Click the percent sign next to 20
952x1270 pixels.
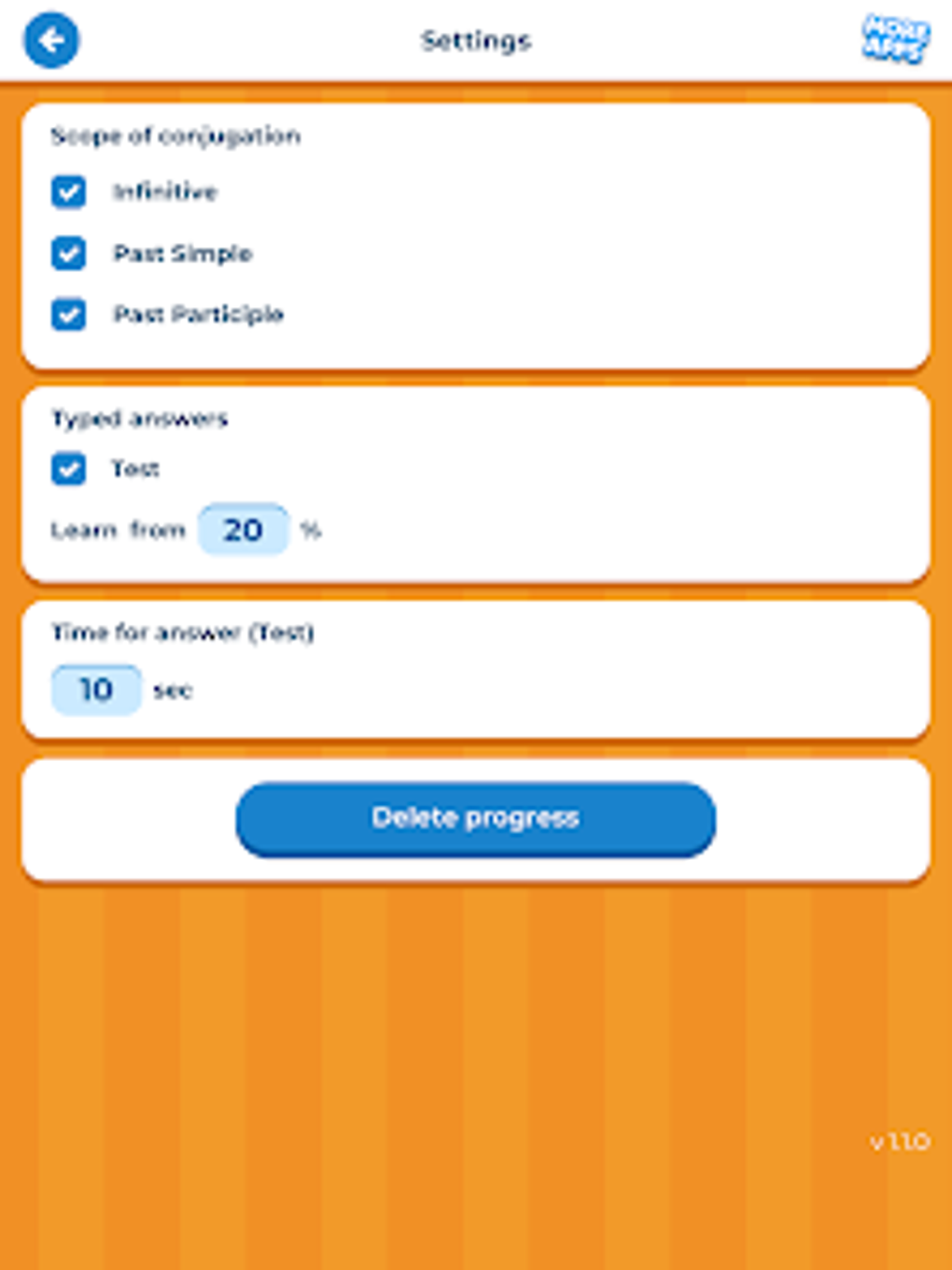point(312,529)
